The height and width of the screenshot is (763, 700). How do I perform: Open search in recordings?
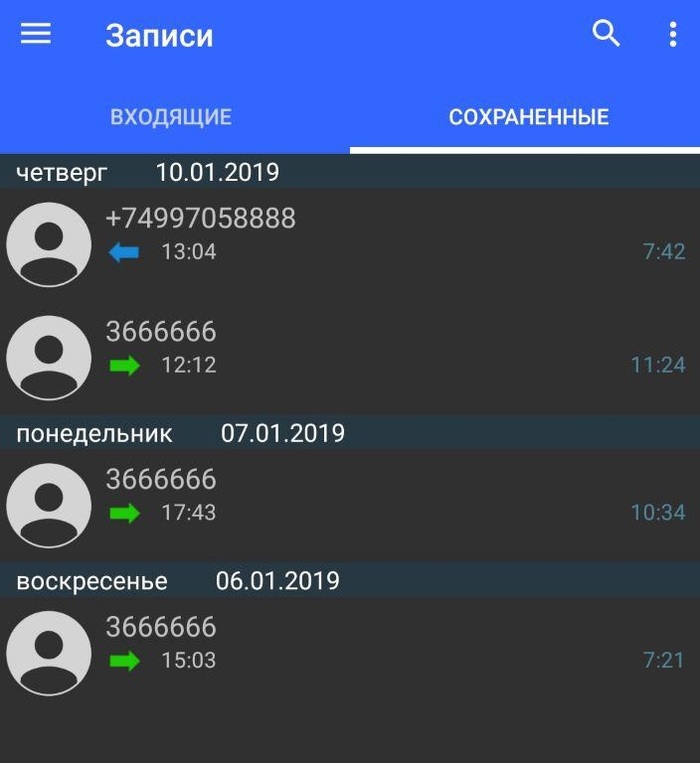(606, 34)
